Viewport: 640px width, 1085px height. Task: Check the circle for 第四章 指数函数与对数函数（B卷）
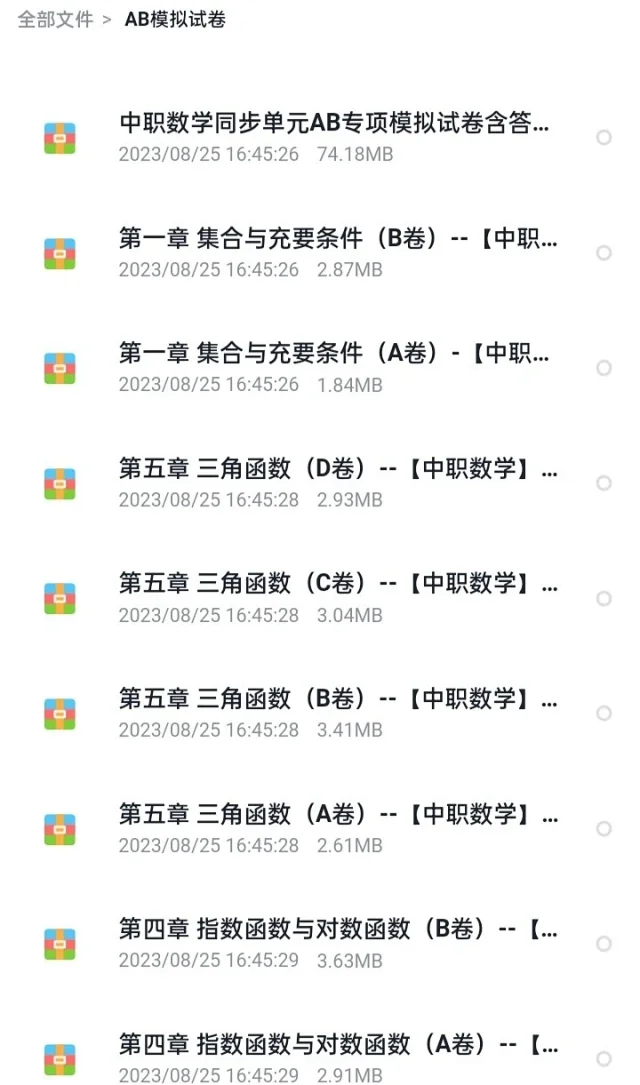coord(603,944)
